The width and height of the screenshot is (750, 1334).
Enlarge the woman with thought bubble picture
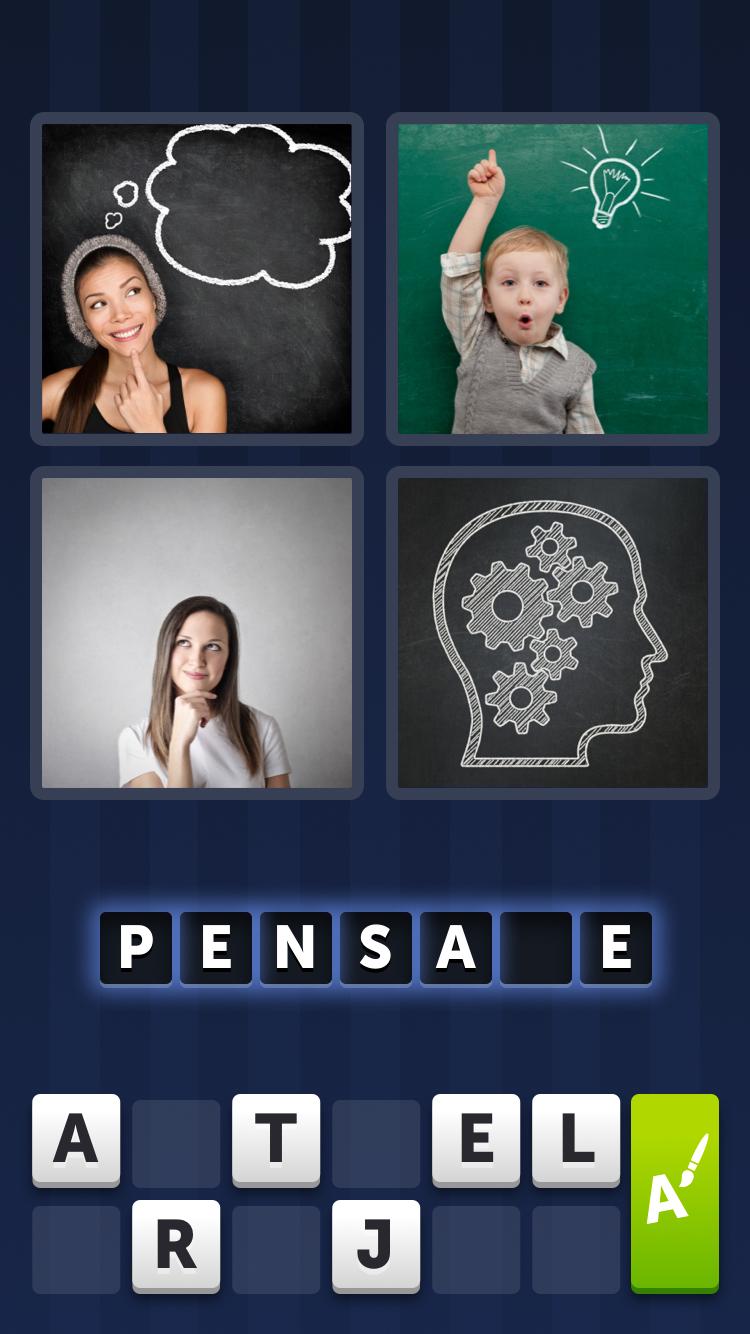click(197, 279)
